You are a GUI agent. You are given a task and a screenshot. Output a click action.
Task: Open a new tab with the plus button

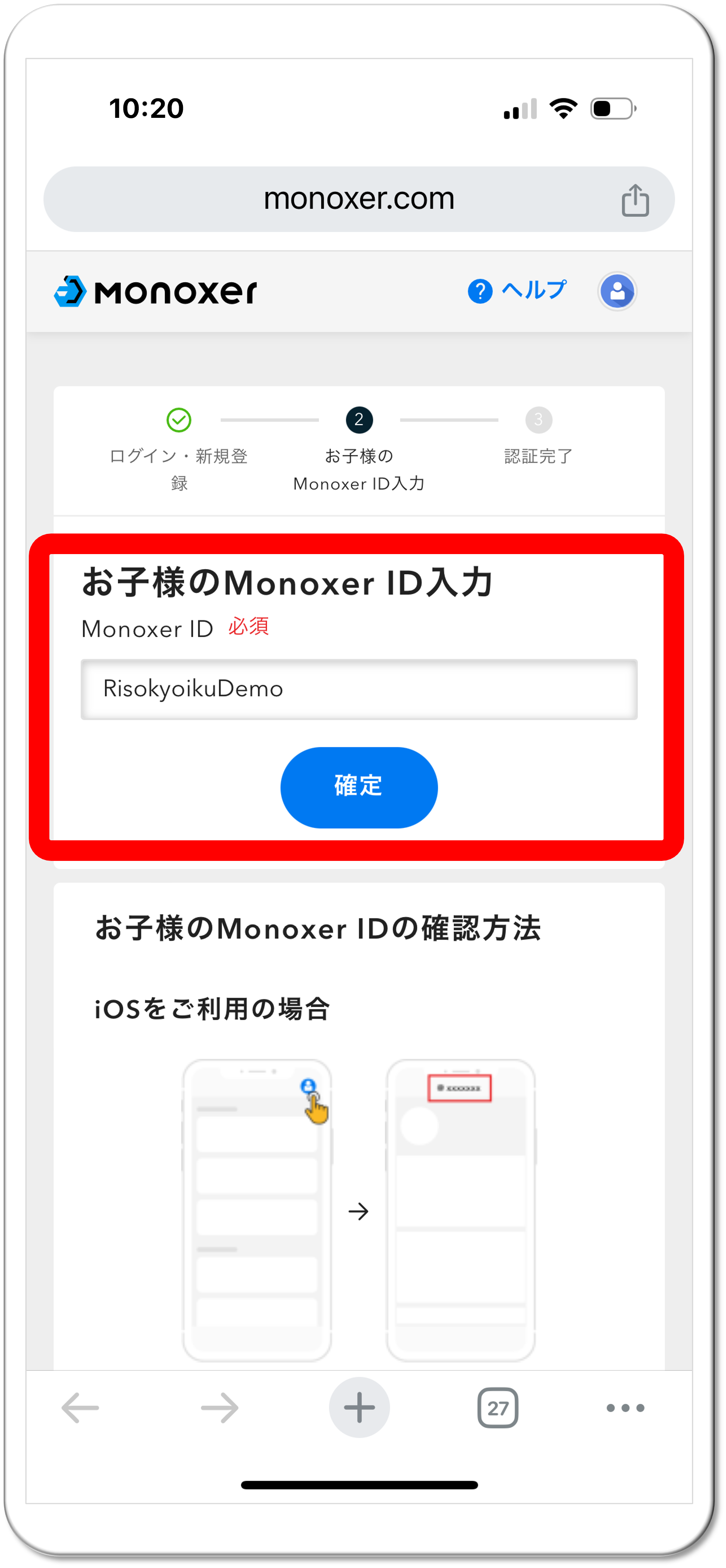point(359,1407)
